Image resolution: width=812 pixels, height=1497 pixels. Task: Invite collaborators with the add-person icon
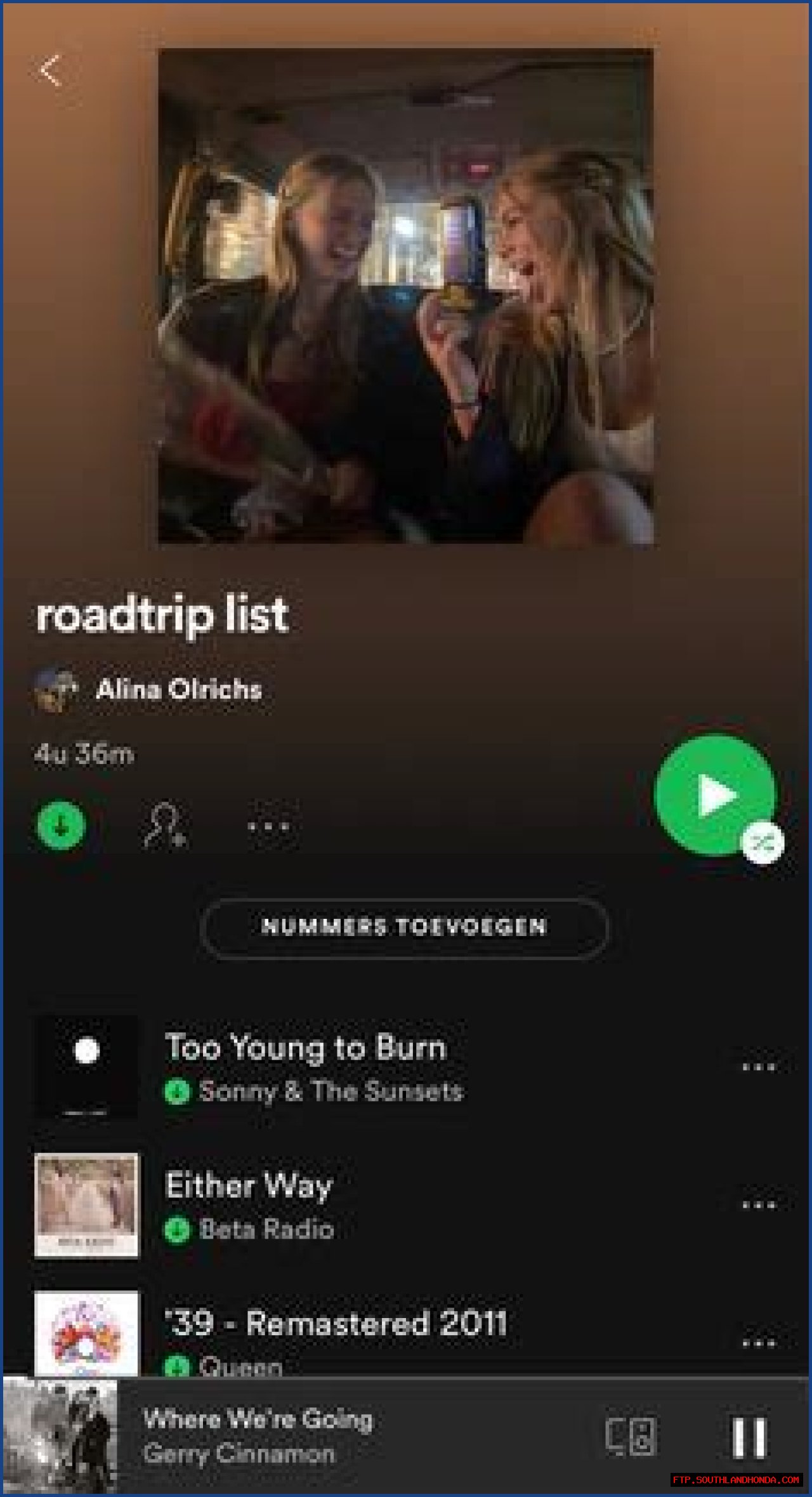coord(164,826)
